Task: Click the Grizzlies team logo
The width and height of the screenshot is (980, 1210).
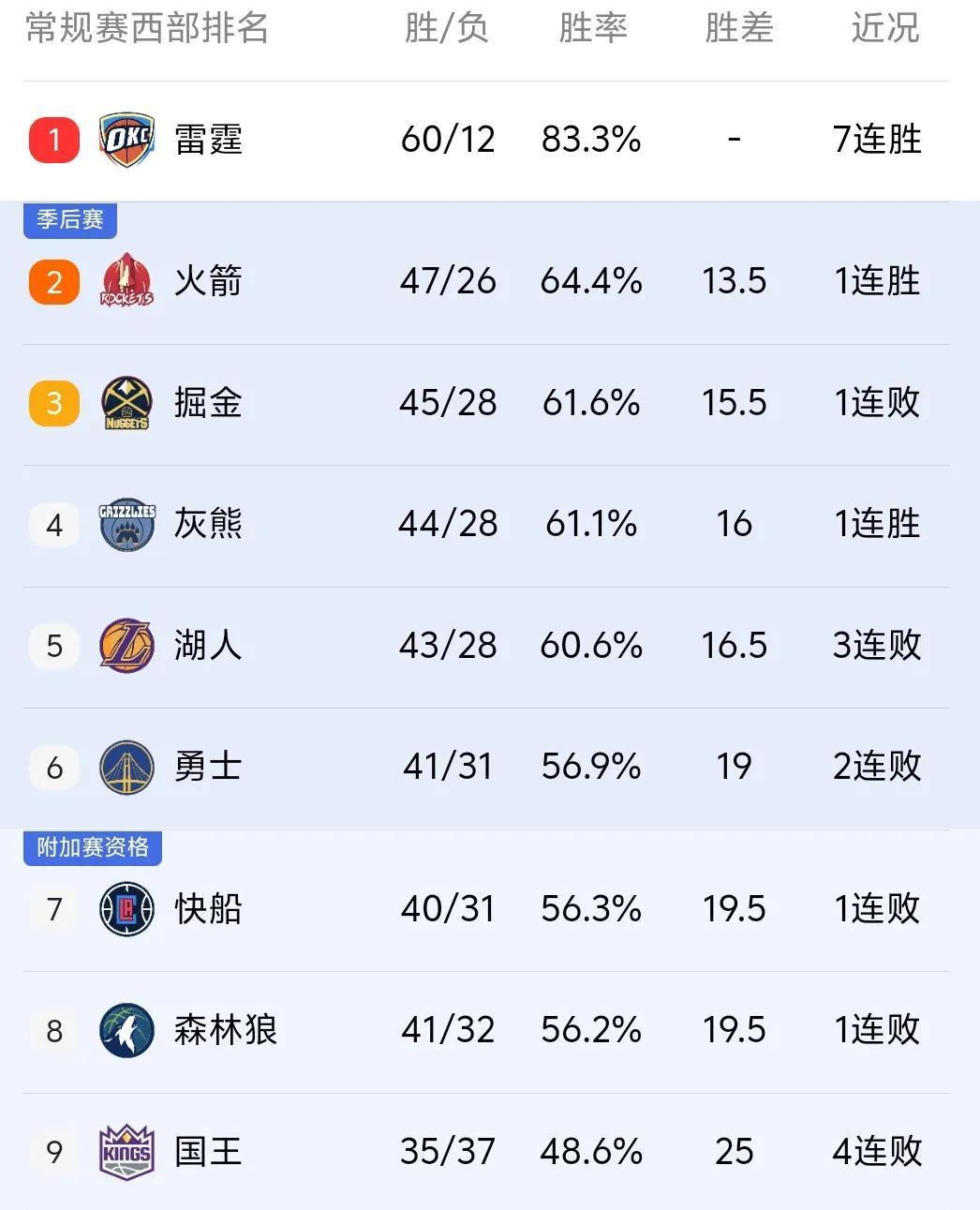Action: [126, 525]
